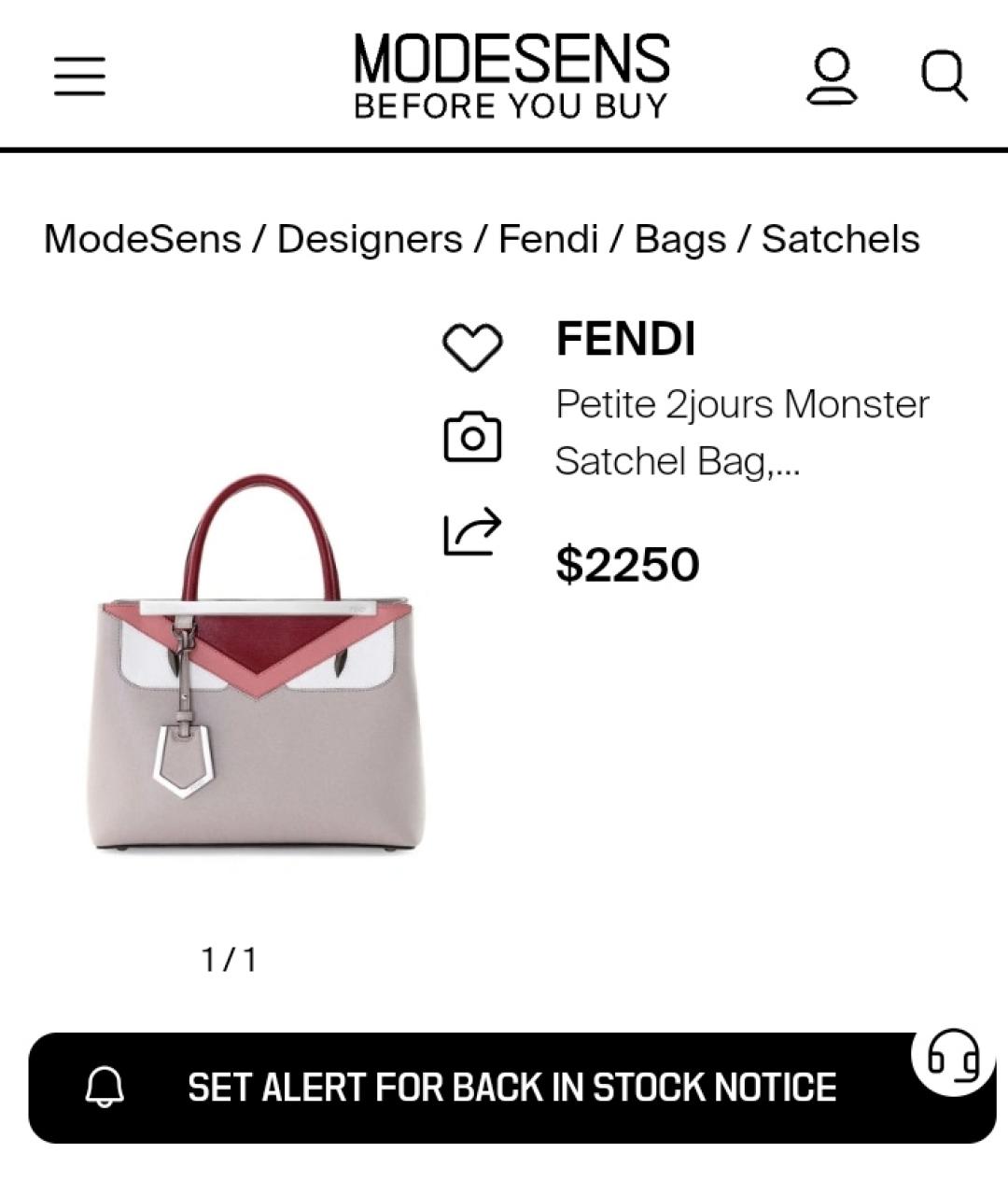Open the Fendi breadcrumb link

click(x=548, y=239)
